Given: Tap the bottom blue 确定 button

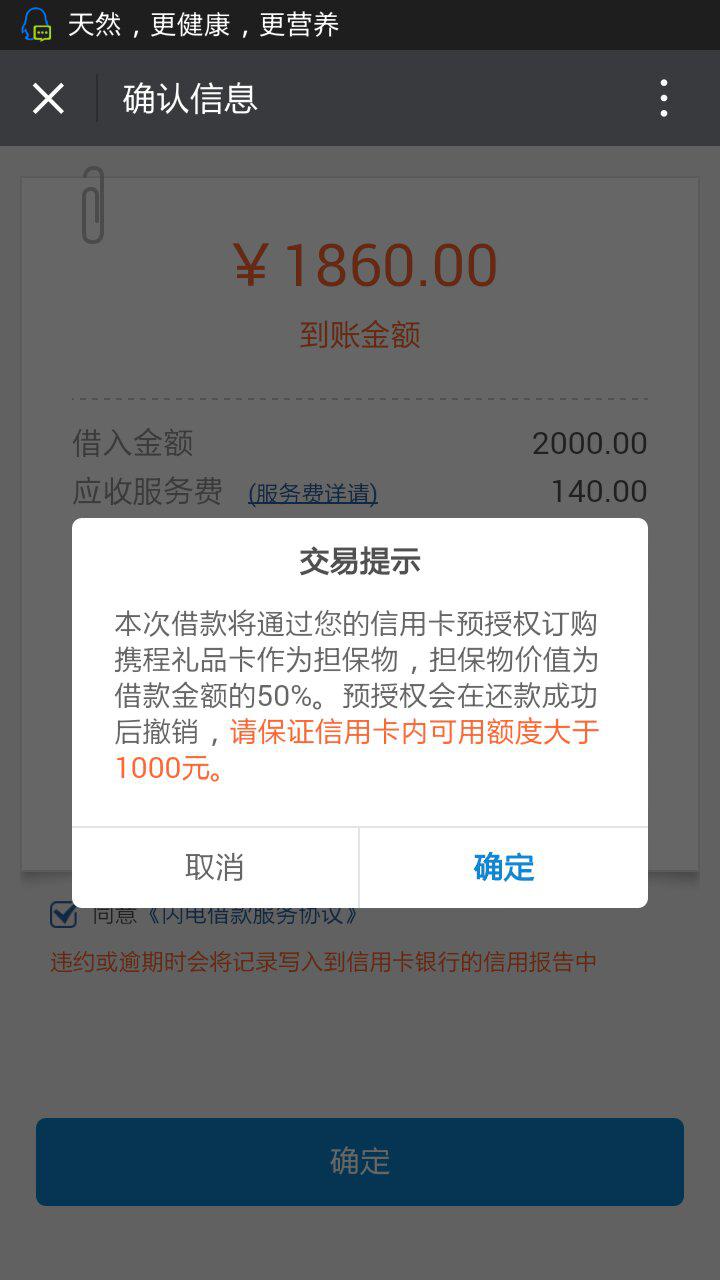Looking at the screenshot, I should tap(360, 1161).
